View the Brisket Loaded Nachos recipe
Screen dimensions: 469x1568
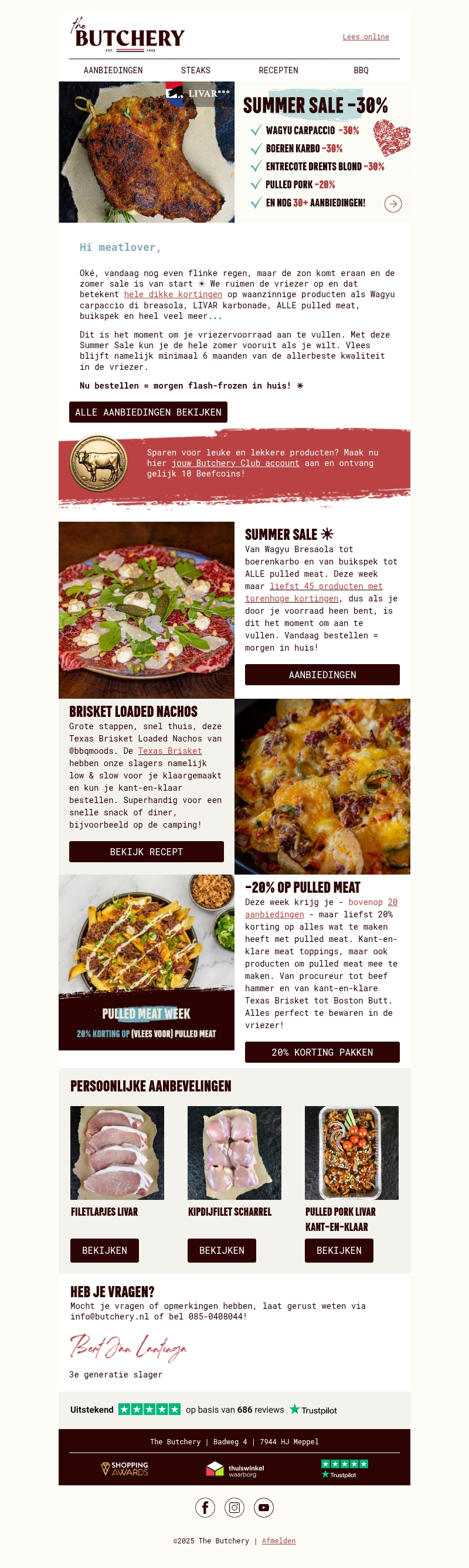pos(146,852)
